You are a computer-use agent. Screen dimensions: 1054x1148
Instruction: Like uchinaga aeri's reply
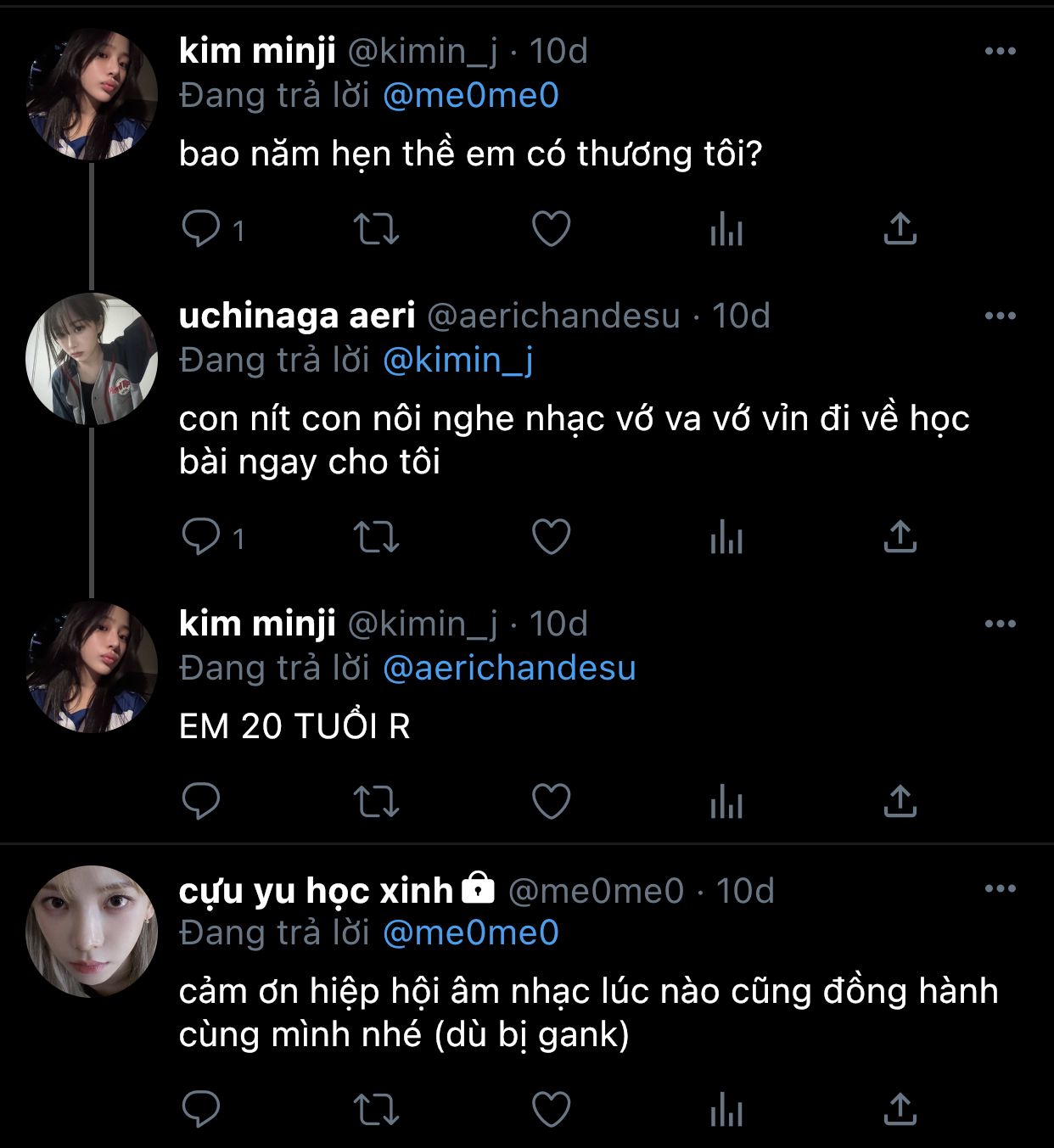pyautogui.click(x=551, y=537)
